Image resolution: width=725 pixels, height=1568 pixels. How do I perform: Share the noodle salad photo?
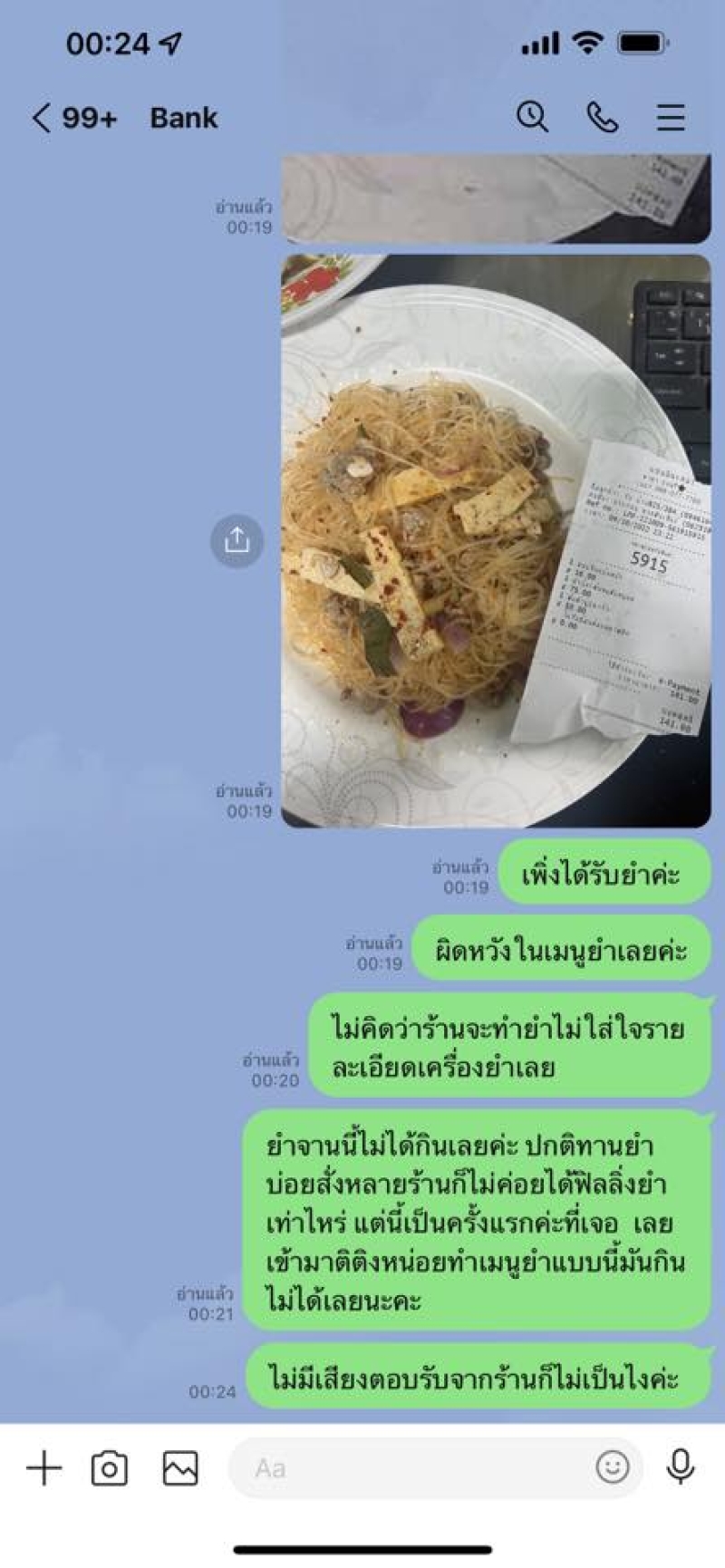tap(237, 540)
